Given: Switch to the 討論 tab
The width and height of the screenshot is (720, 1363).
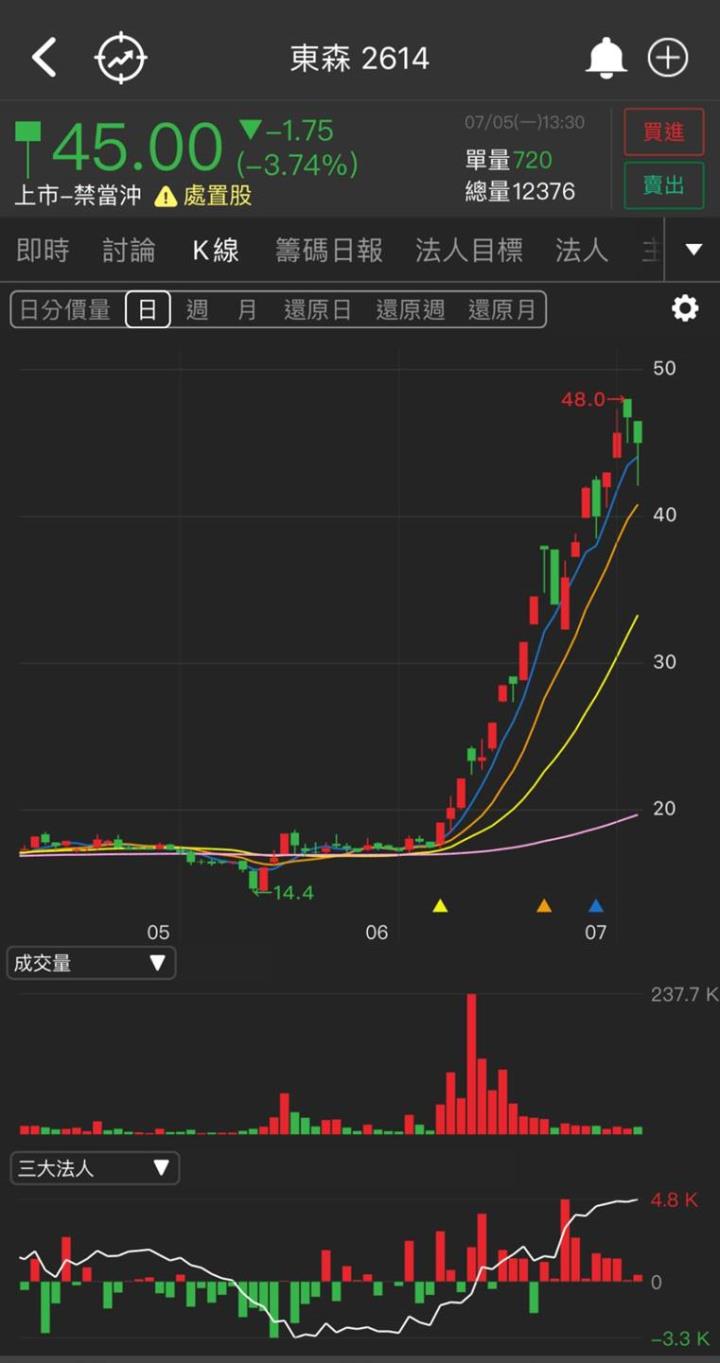Looking at the screenshot, I should 129,250.
